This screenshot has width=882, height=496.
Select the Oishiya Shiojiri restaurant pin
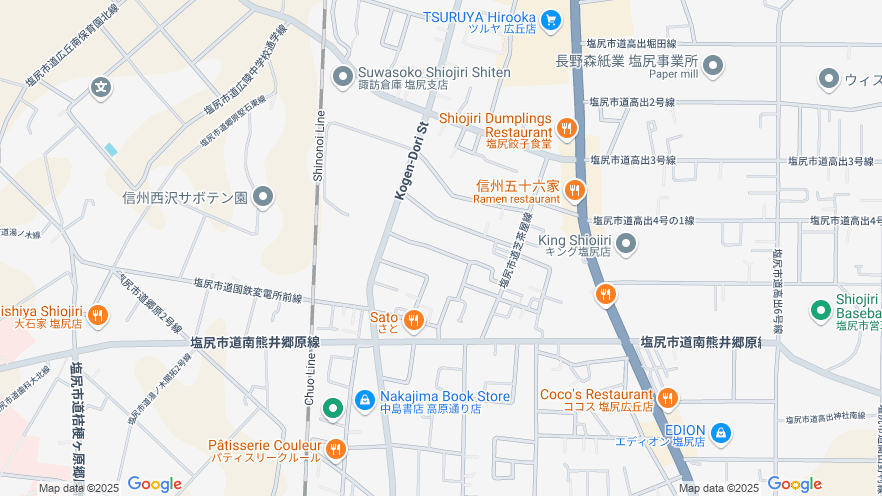(97, 315)
